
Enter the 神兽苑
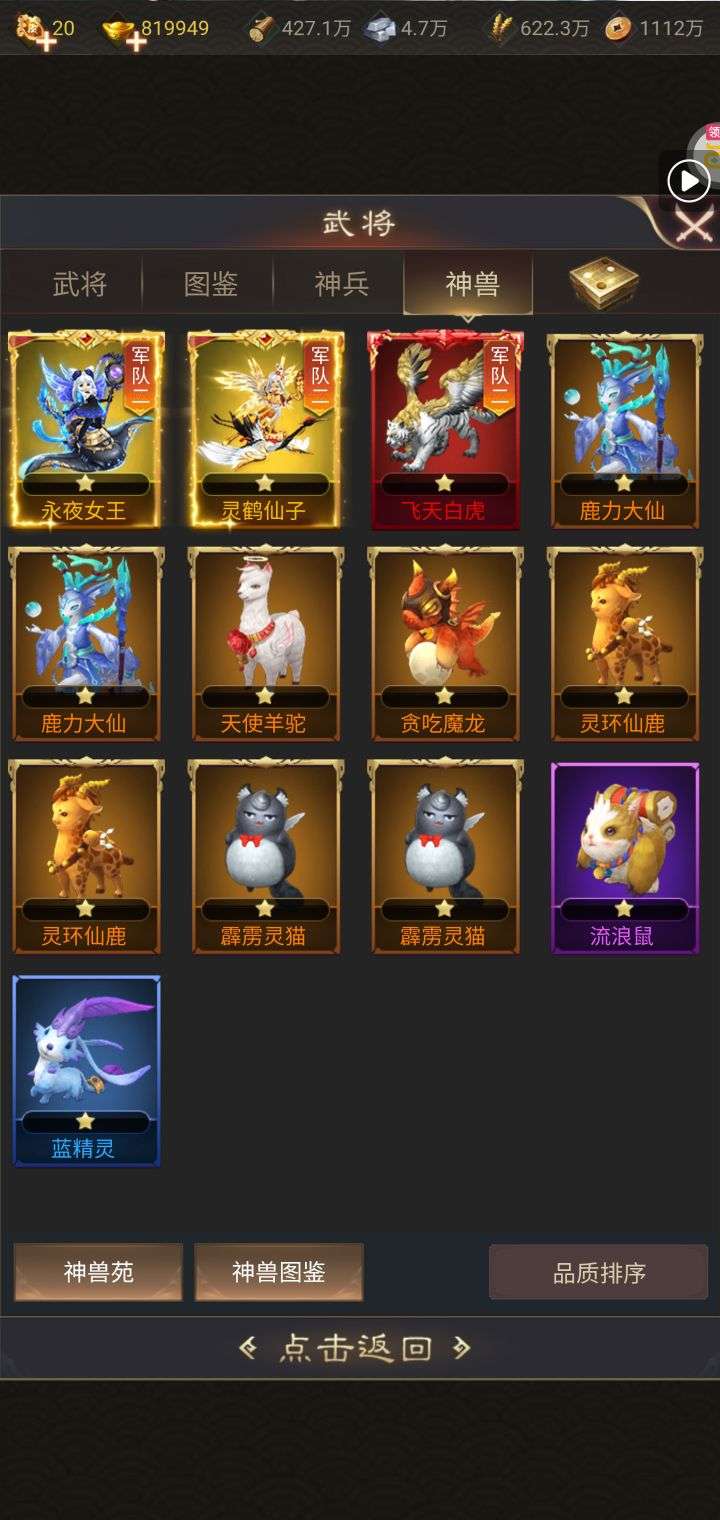98,1272
